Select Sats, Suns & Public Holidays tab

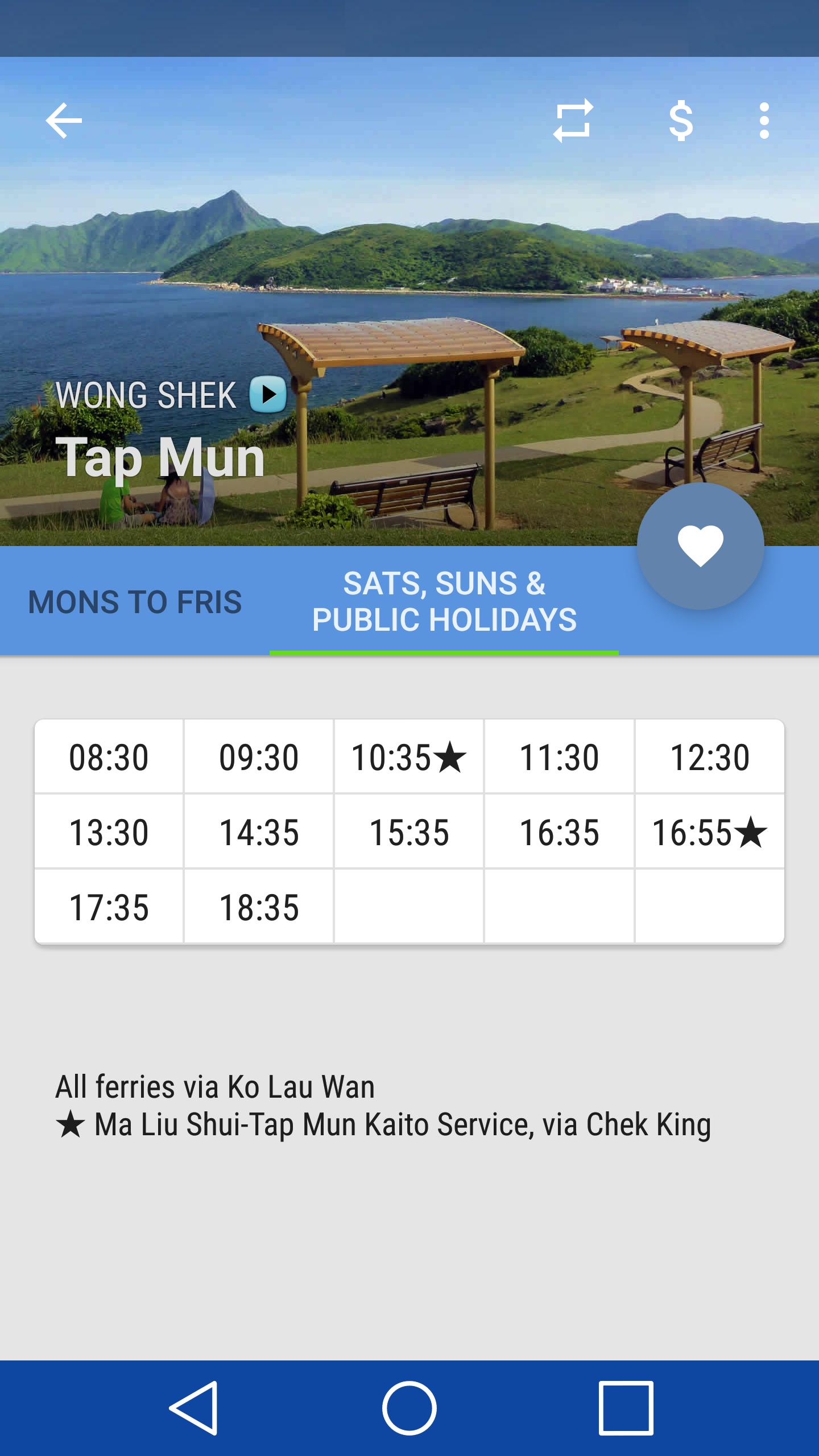coord(444,602)
